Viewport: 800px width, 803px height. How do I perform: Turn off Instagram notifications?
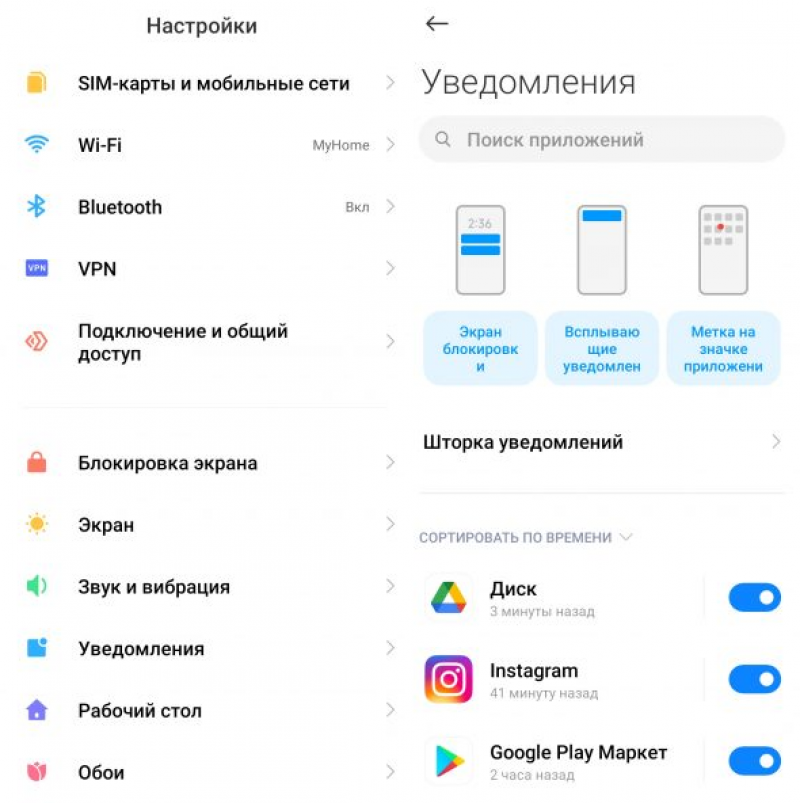click(x=753, y=680)
